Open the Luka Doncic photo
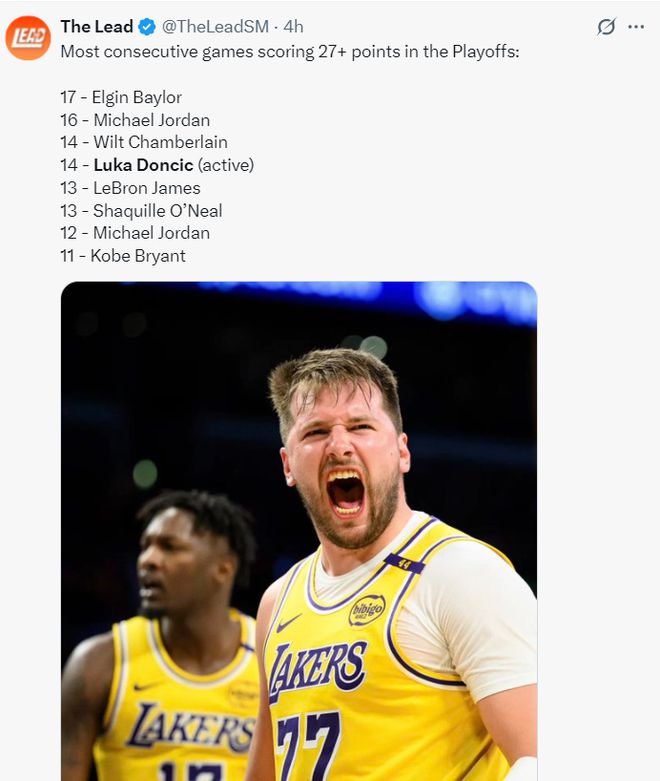 pyautogui.click(x=299, y=530)
